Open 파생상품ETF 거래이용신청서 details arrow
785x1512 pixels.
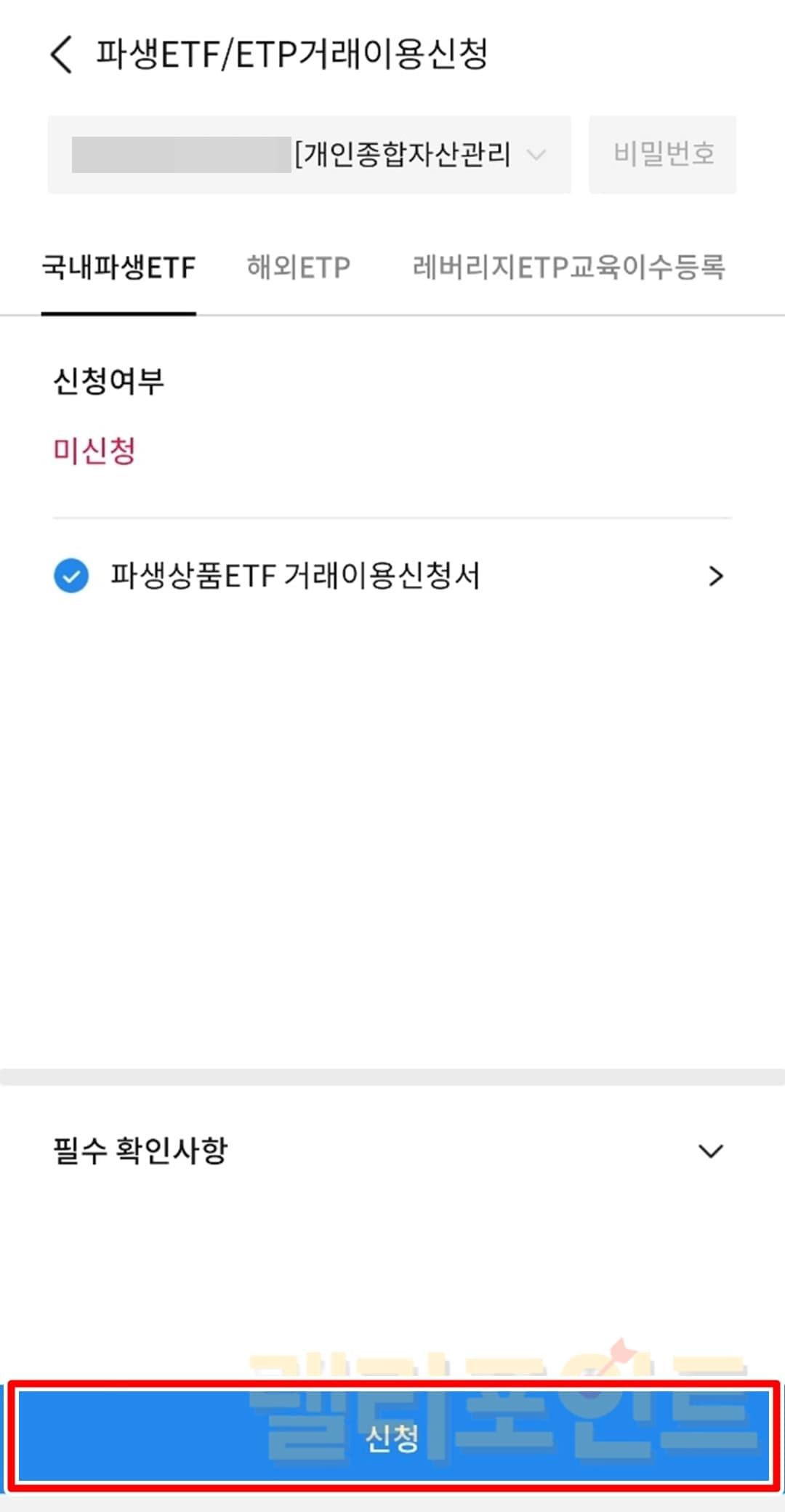pyautogui.click(x=715, y=576)
